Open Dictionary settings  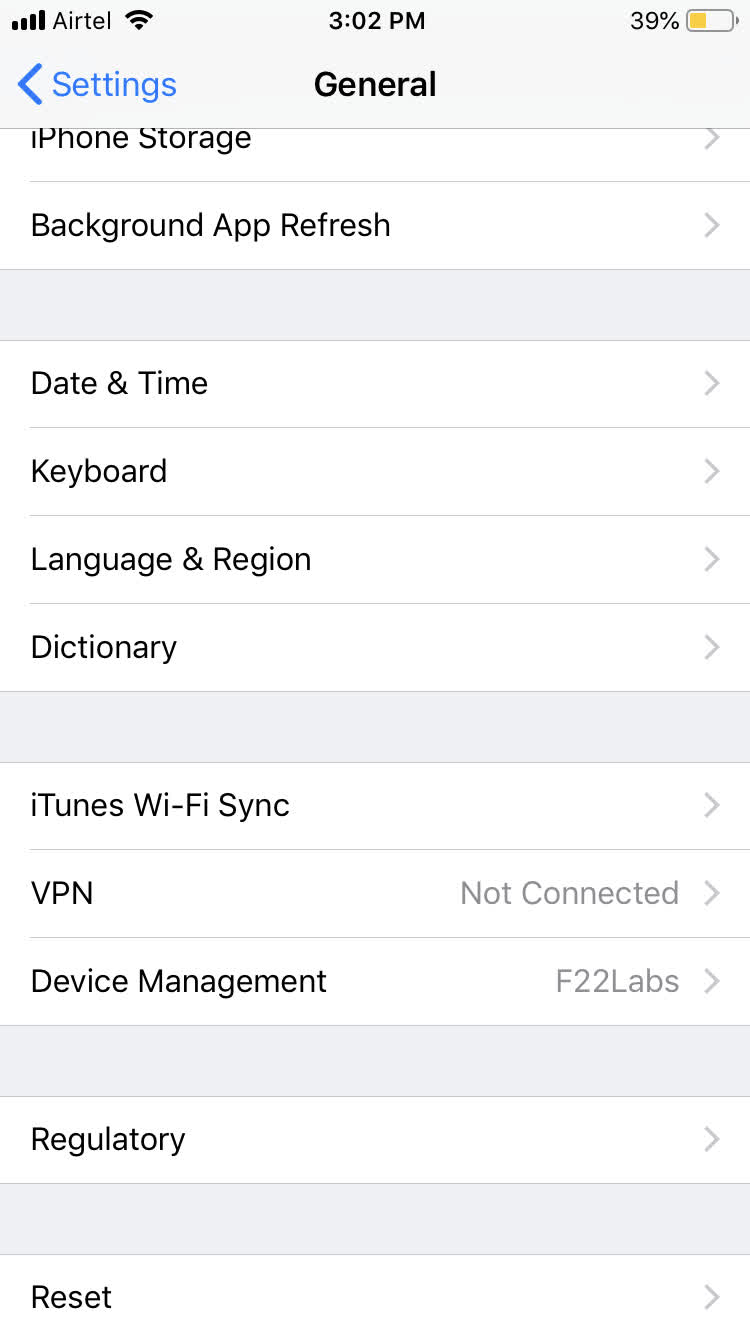pos(375,647)
